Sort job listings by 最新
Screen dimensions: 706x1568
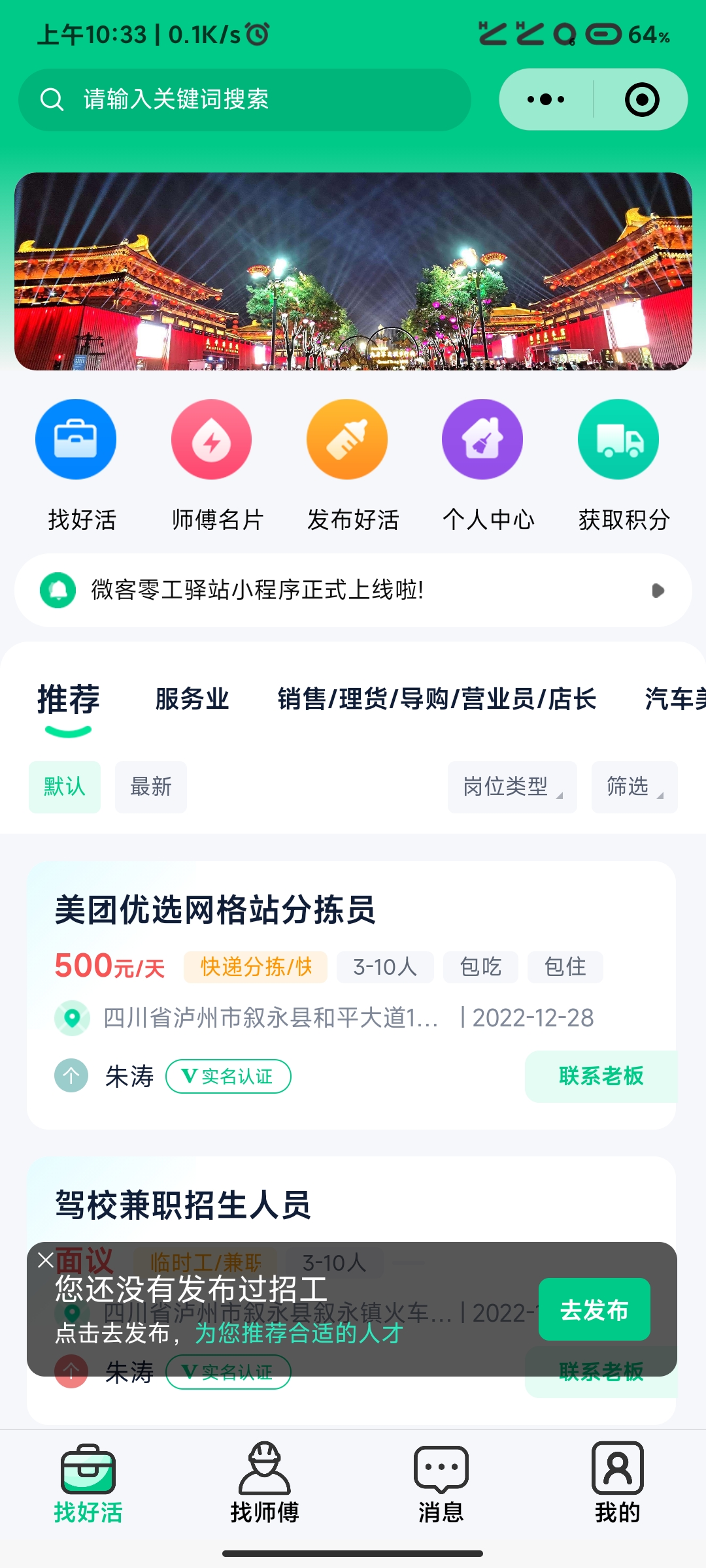(151, 787)
